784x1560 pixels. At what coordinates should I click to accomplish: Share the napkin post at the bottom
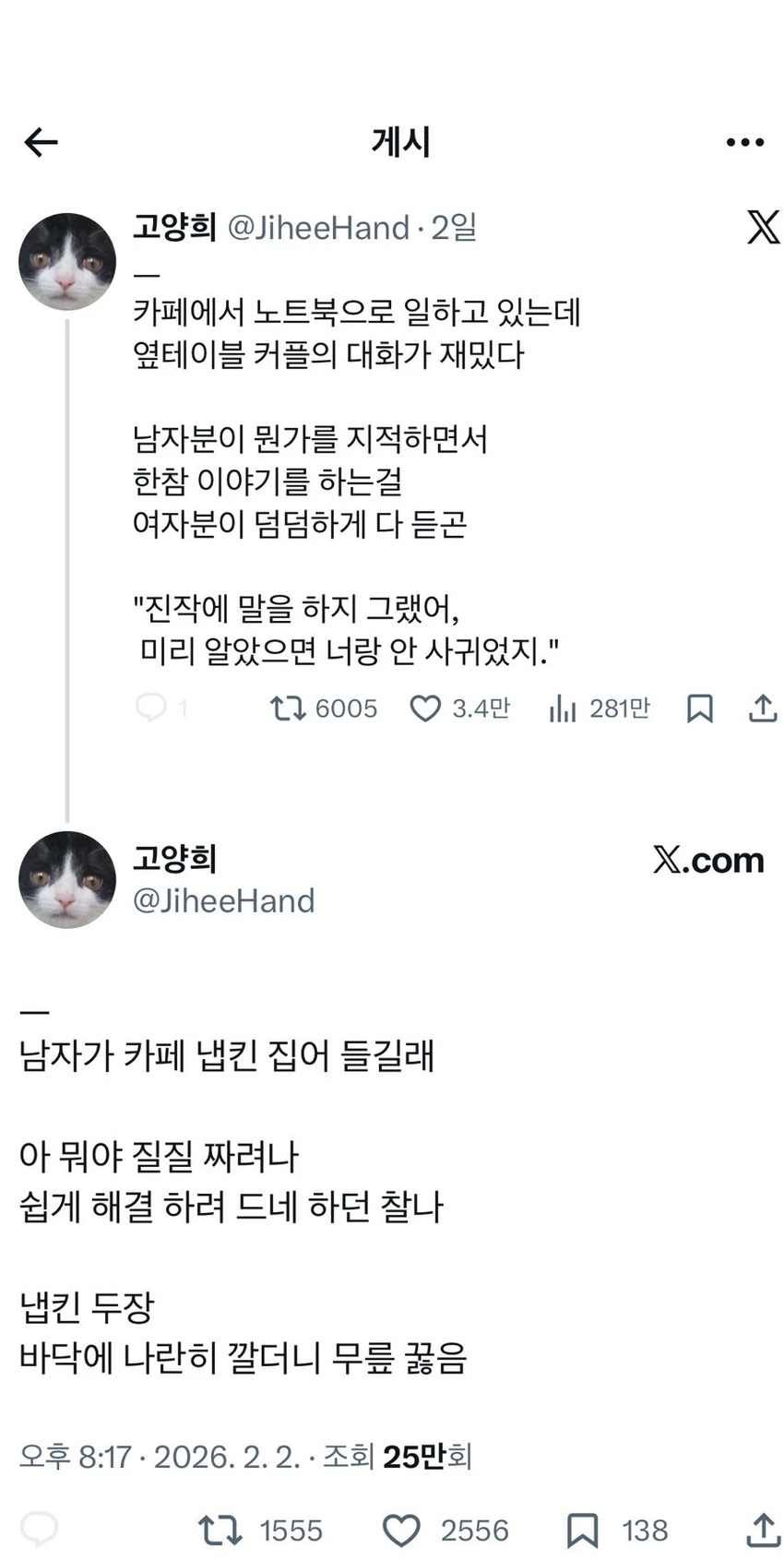(763, 1530)
